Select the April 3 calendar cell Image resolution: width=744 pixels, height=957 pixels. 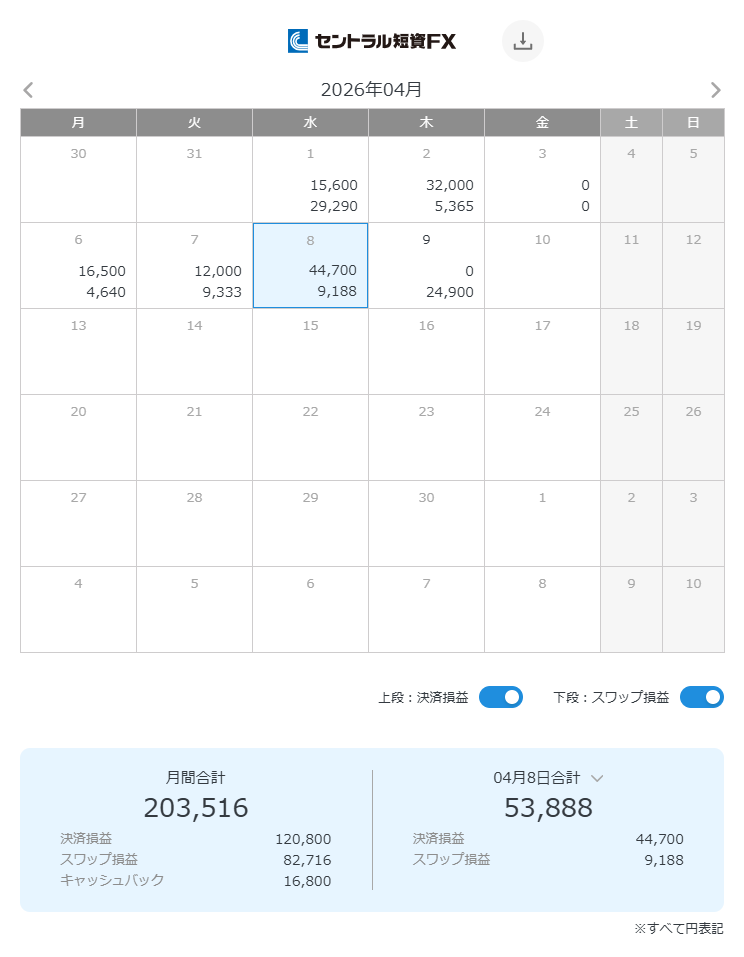pos(542,180)
